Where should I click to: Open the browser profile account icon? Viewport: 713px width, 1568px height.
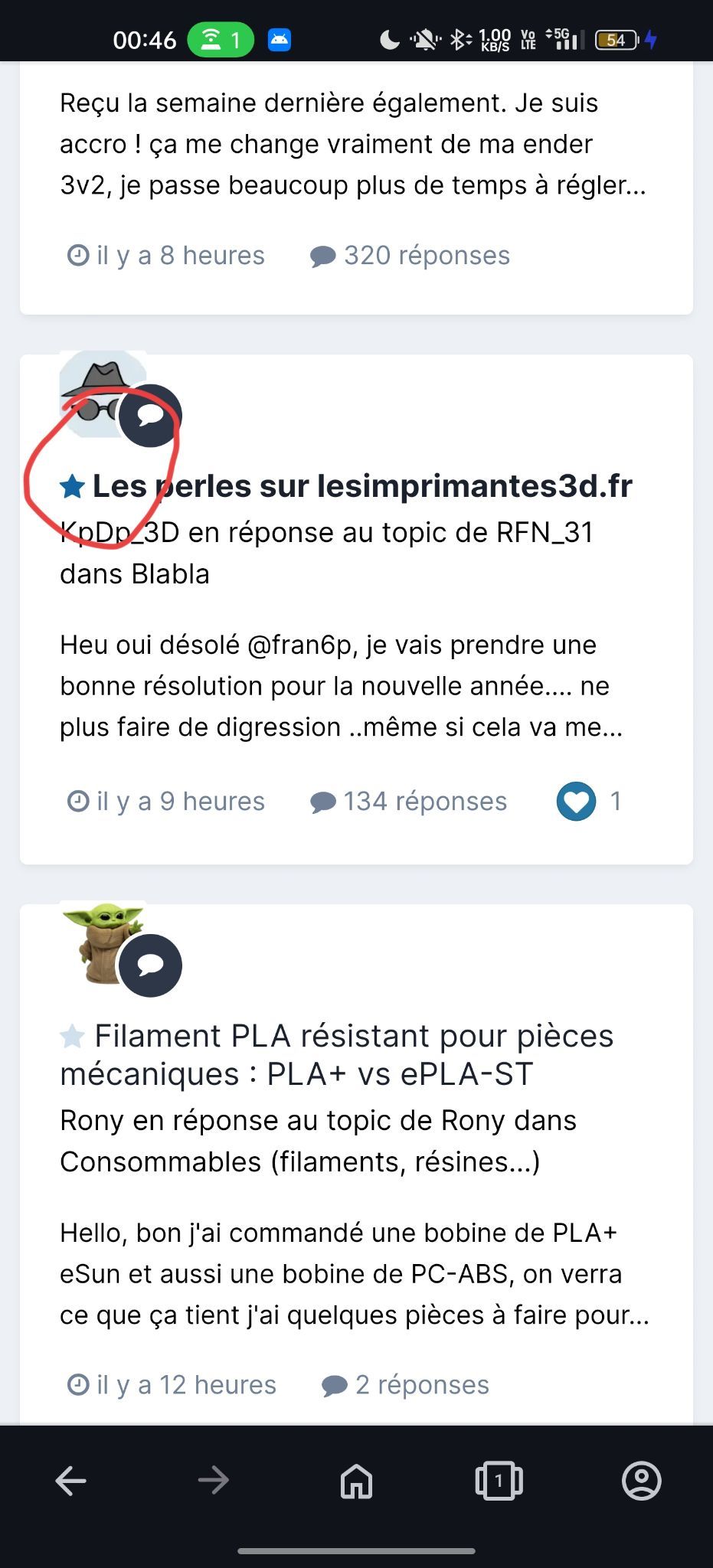coord(641,1481)
